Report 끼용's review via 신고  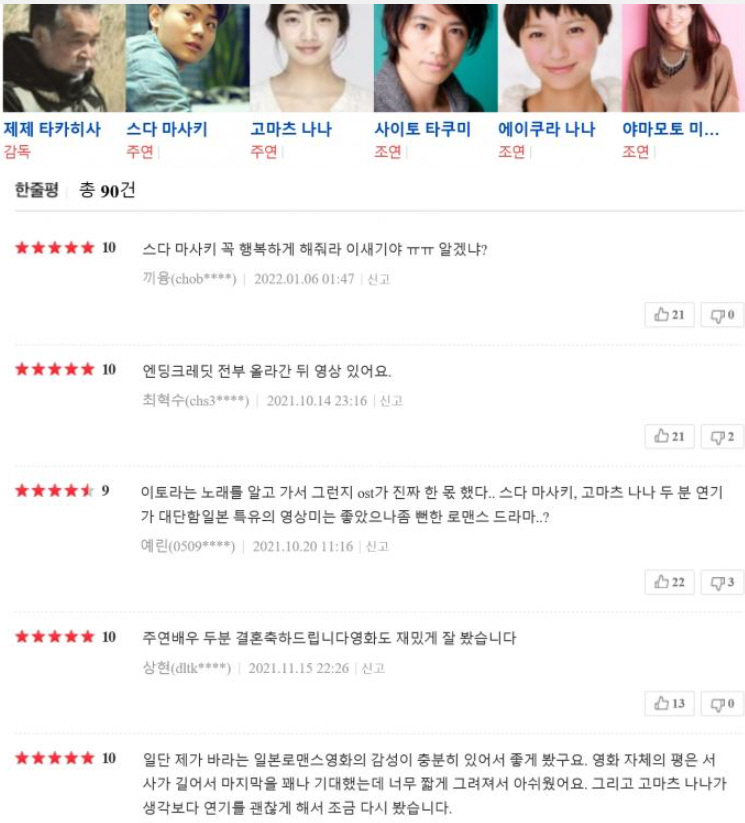[378, 279]
